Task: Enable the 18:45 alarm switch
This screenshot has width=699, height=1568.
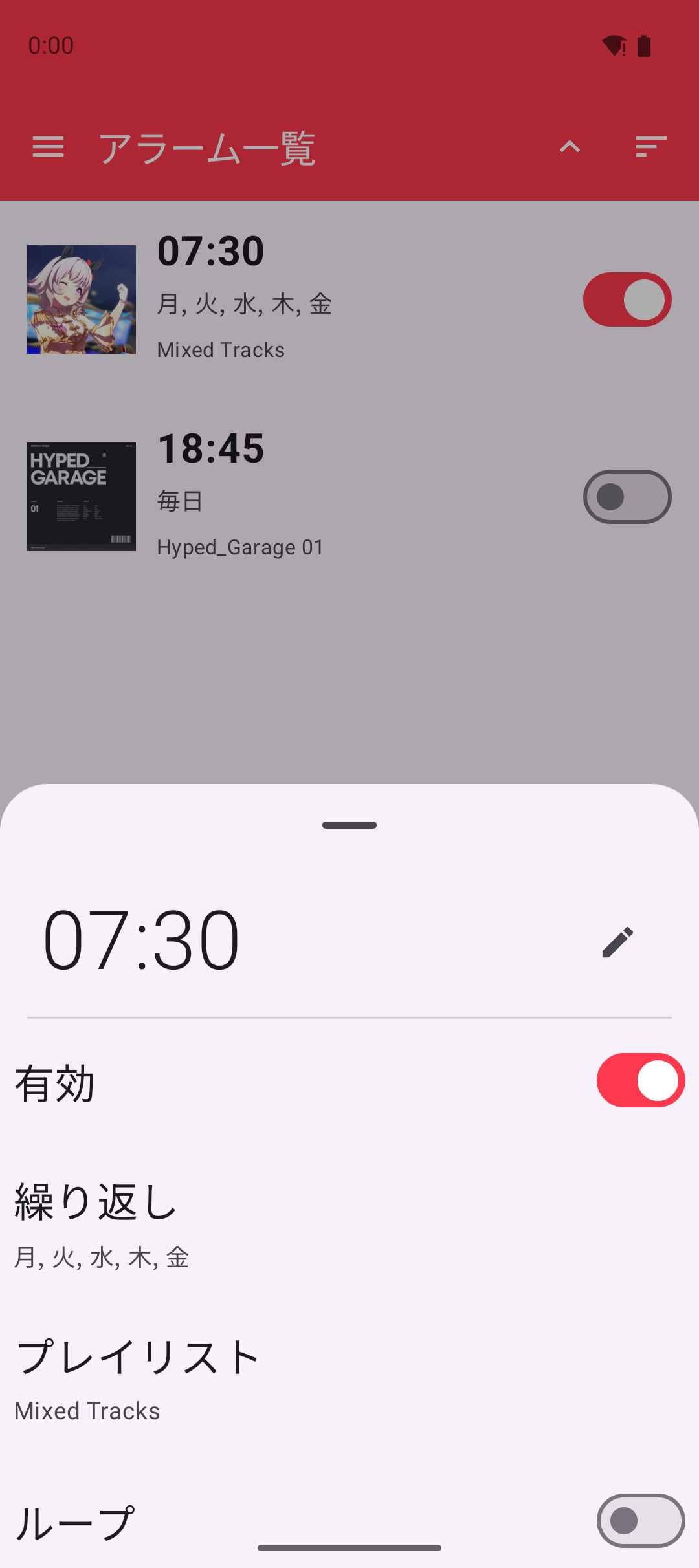Action: [627, 497]
